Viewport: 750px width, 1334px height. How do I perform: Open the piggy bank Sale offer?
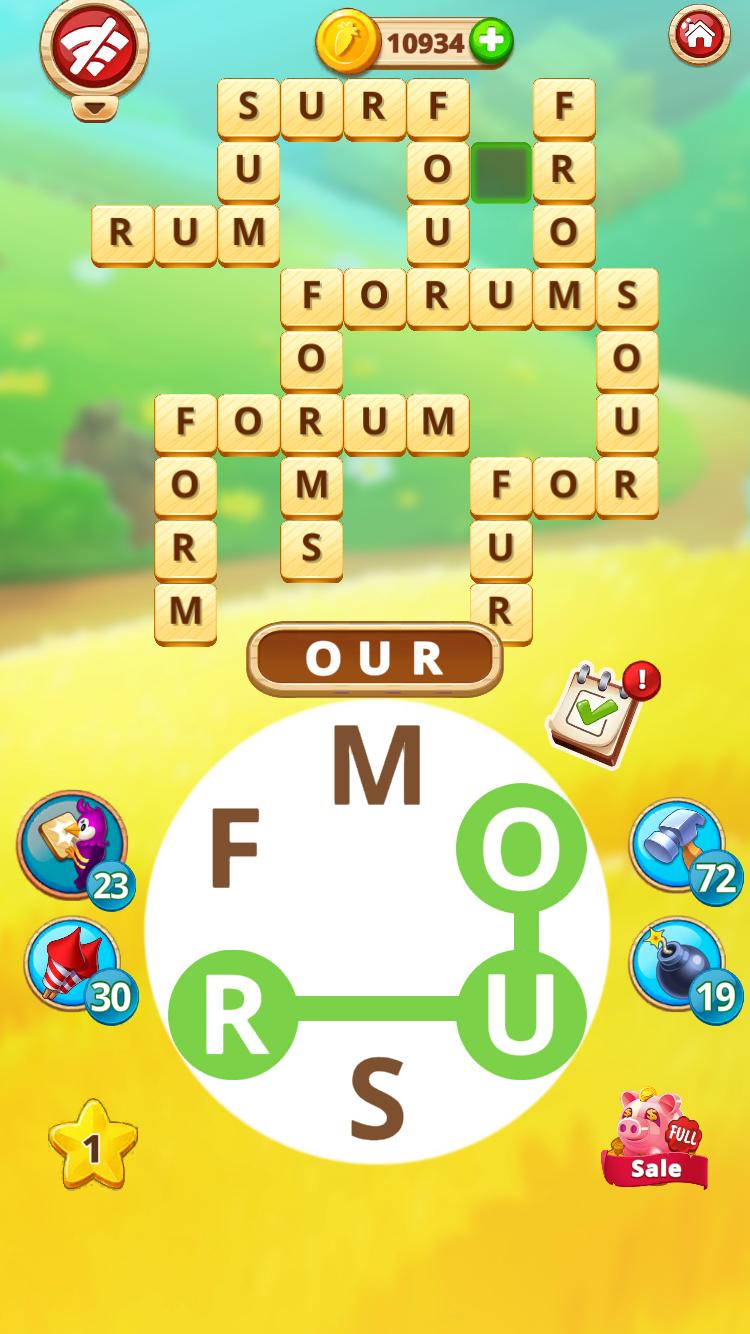(655, 1140)
